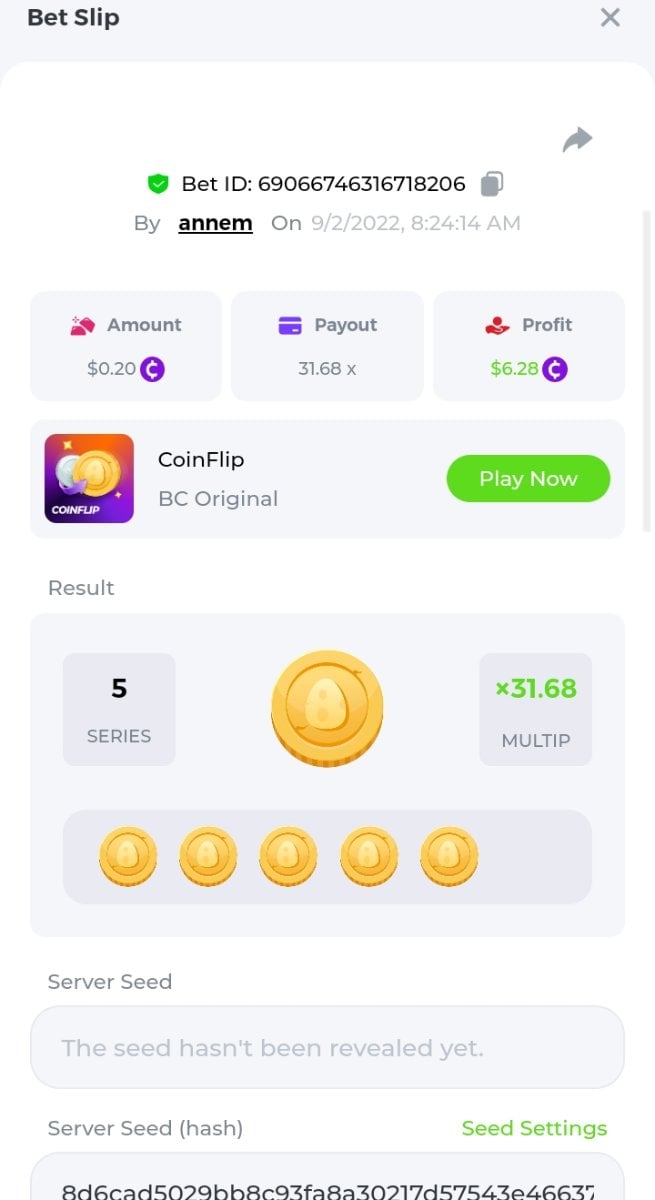
Task: Share this bet slip
Action: pyautogui.click(x=577, y=140)
